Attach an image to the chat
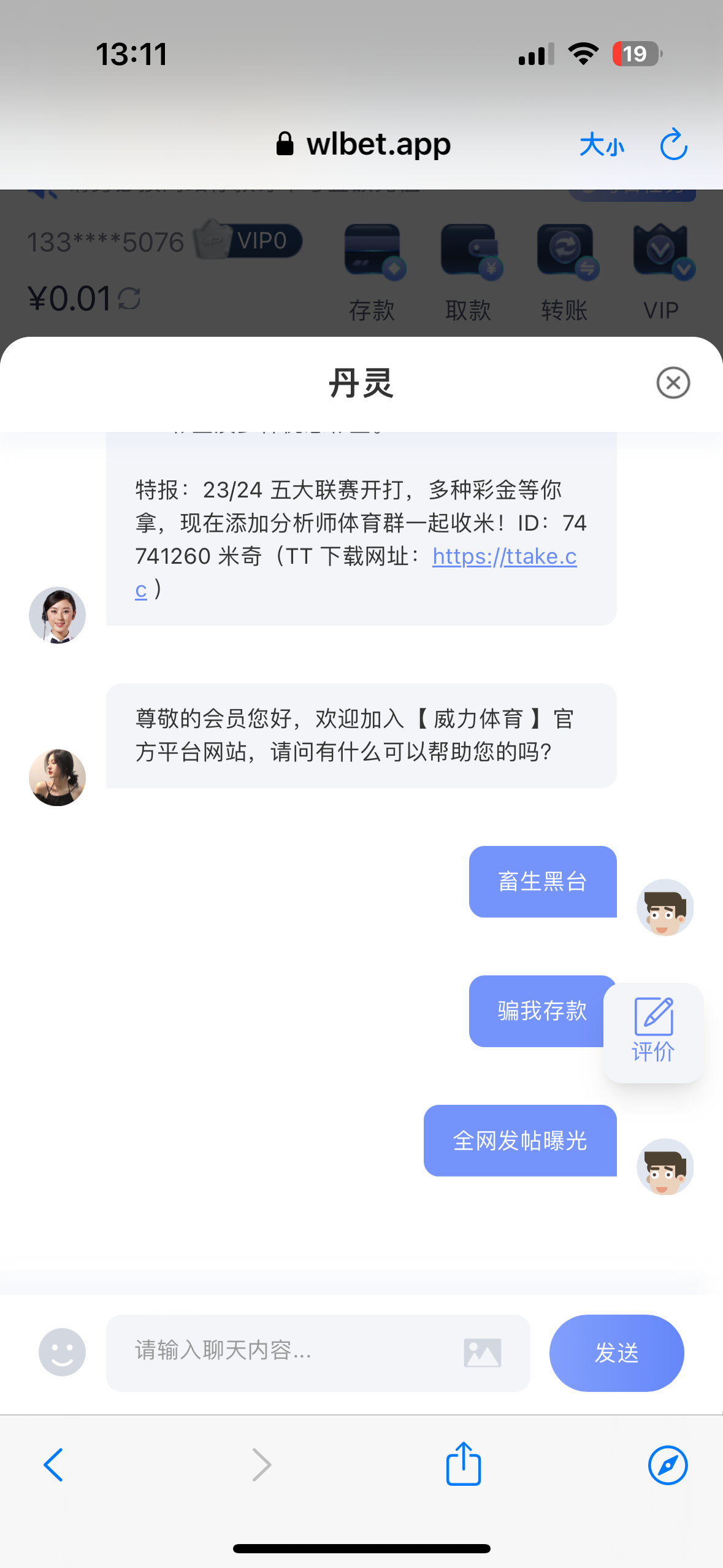The image size is (723, 1568). click(483, 1352)
